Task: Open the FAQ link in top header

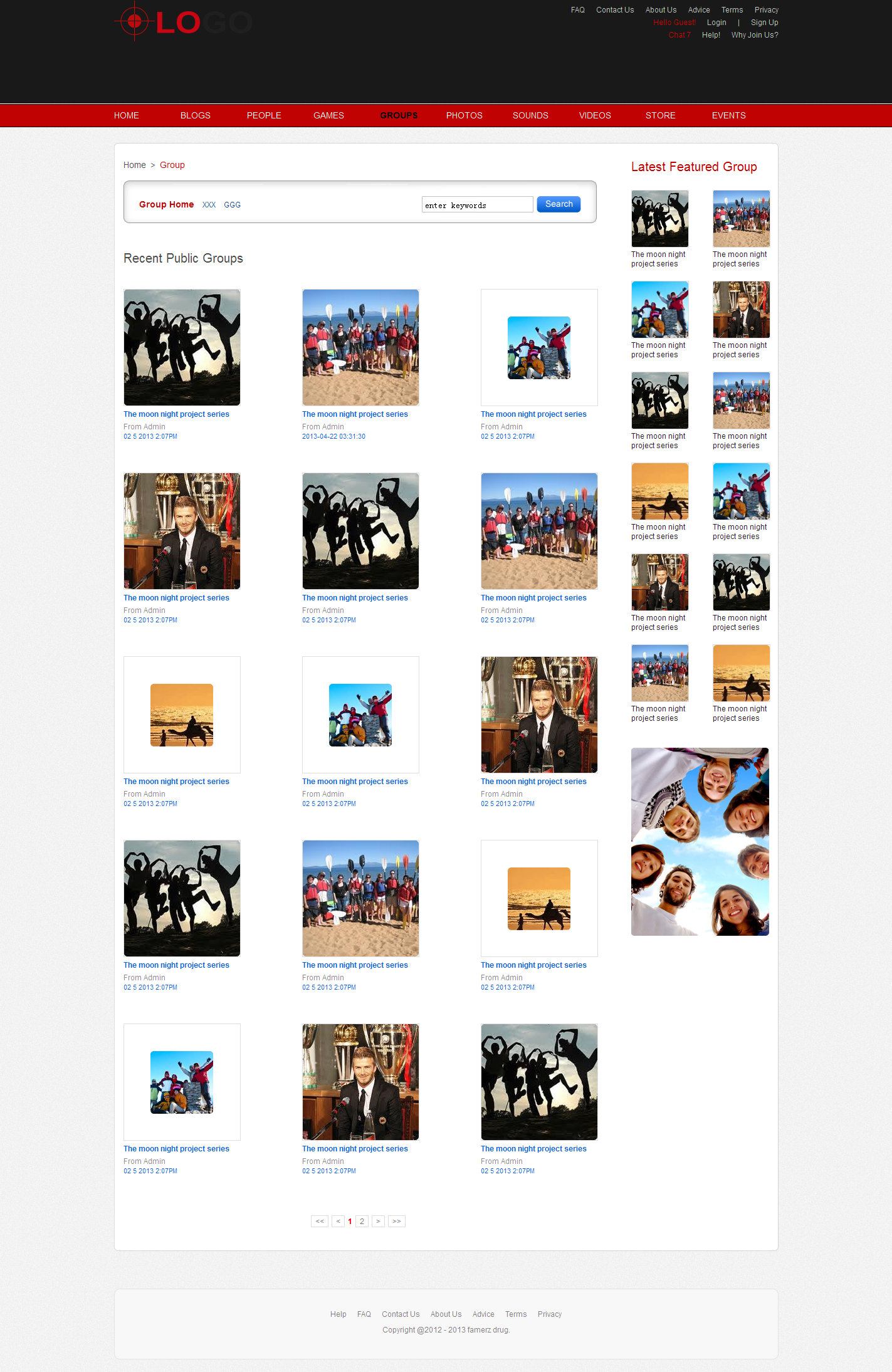Action: 577,10
